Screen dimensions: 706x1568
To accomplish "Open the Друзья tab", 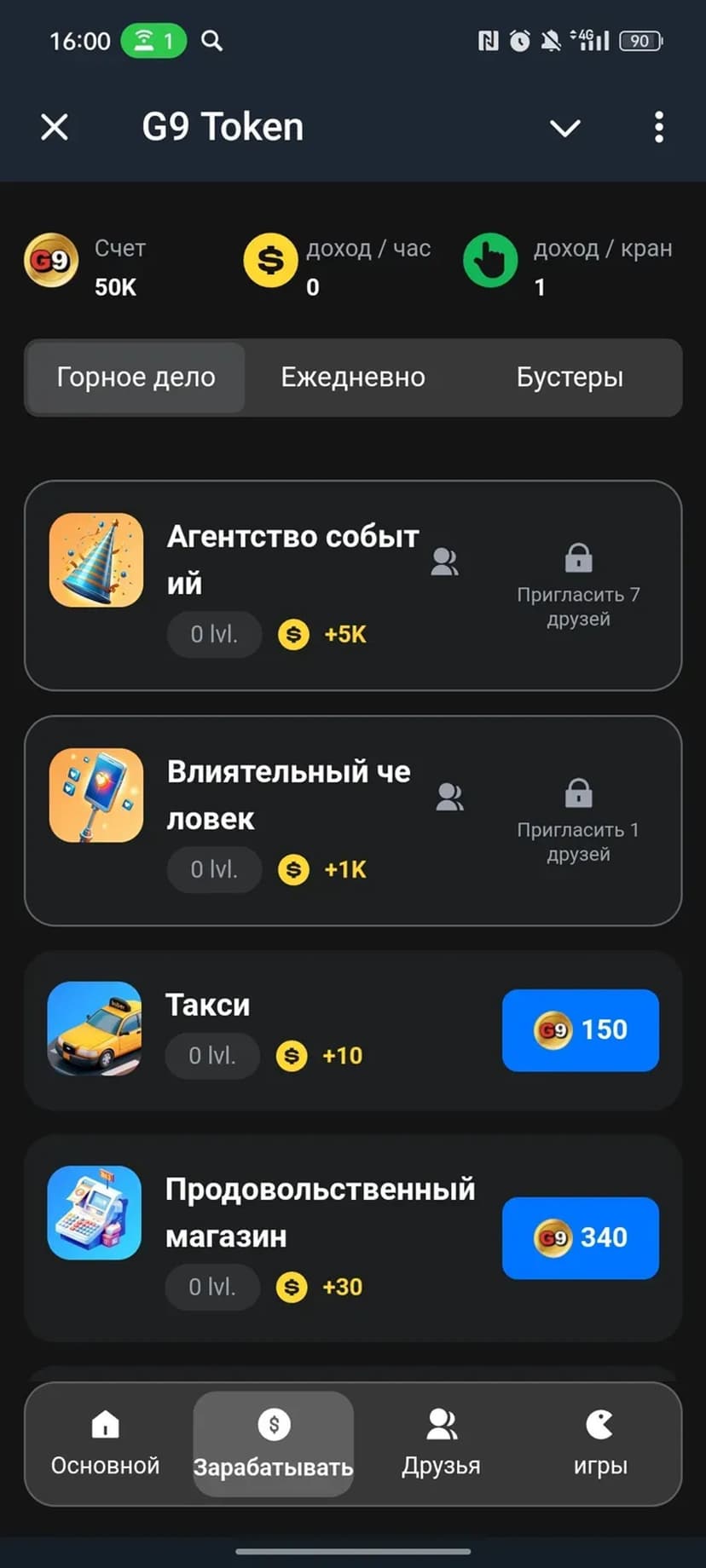I will (441, 1444).
